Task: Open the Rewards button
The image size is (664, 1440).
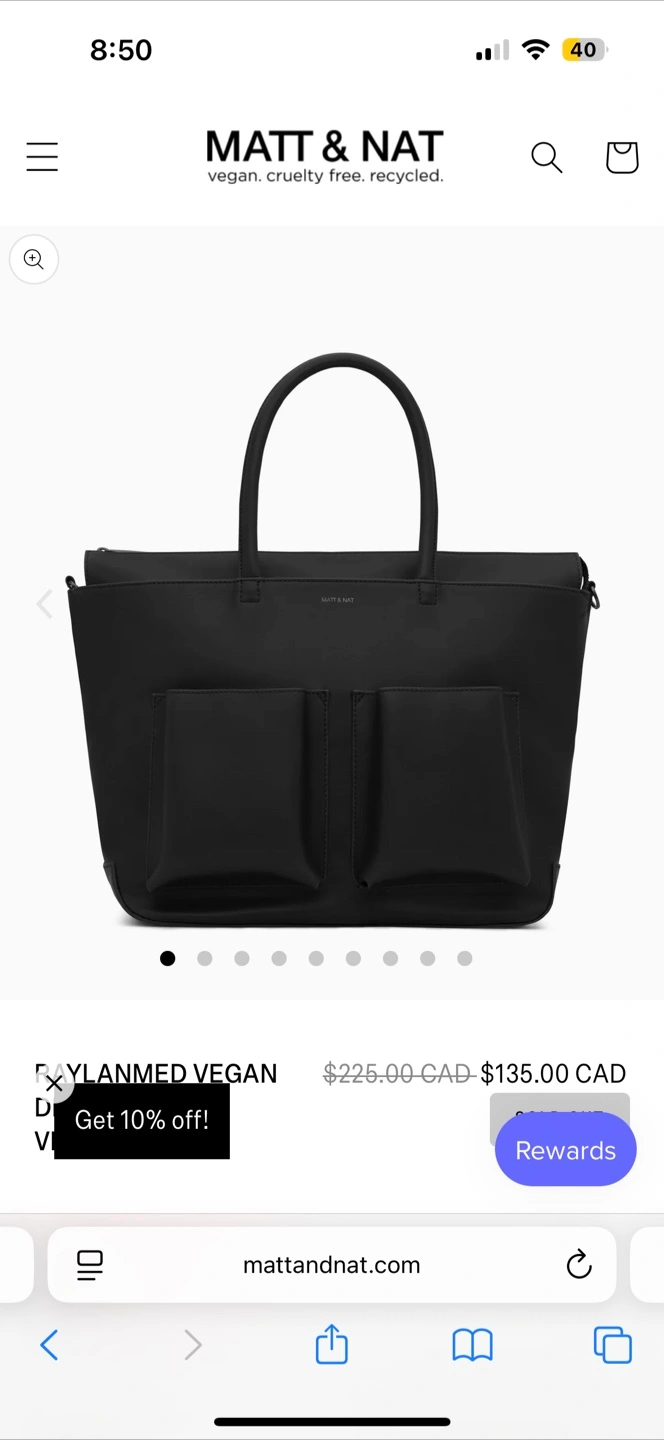Action: (x=566, y=1150)
